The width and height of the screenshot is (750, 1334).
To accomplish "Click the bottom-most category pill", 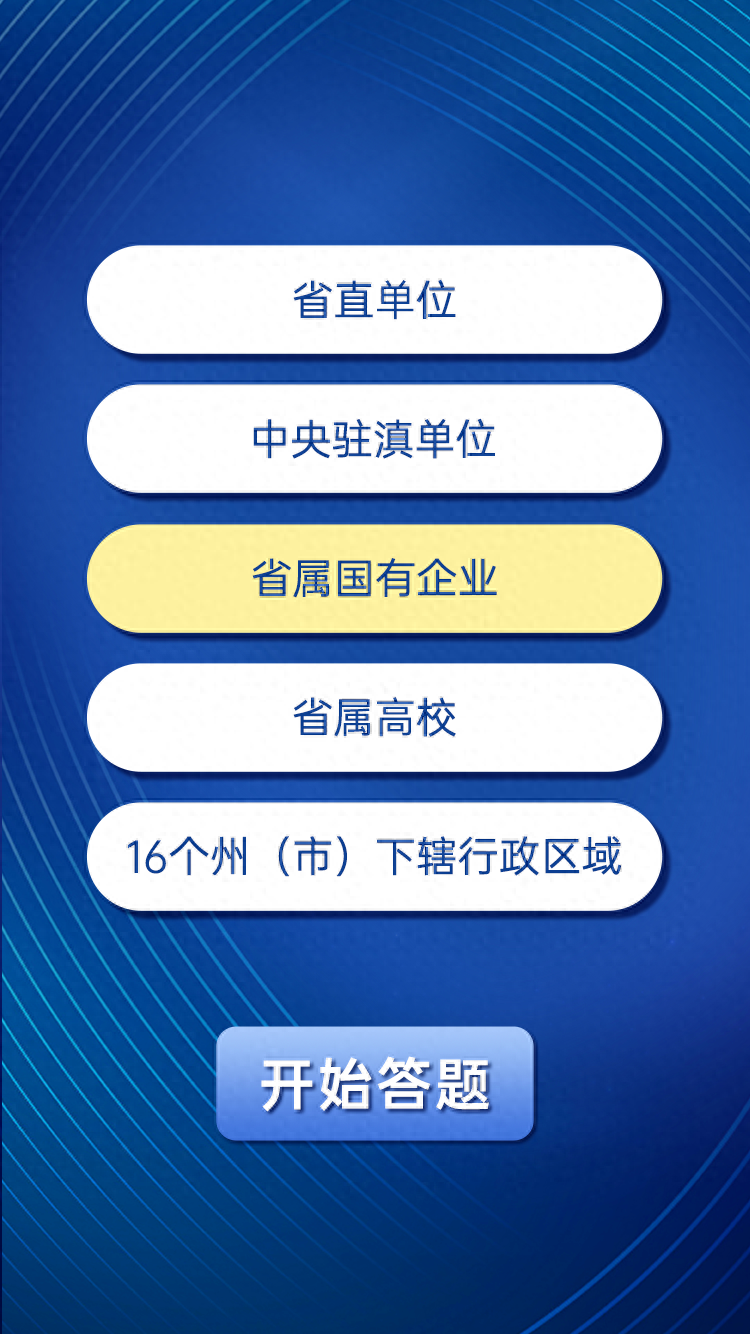I will pyautogui.click(x=375, y=858).
